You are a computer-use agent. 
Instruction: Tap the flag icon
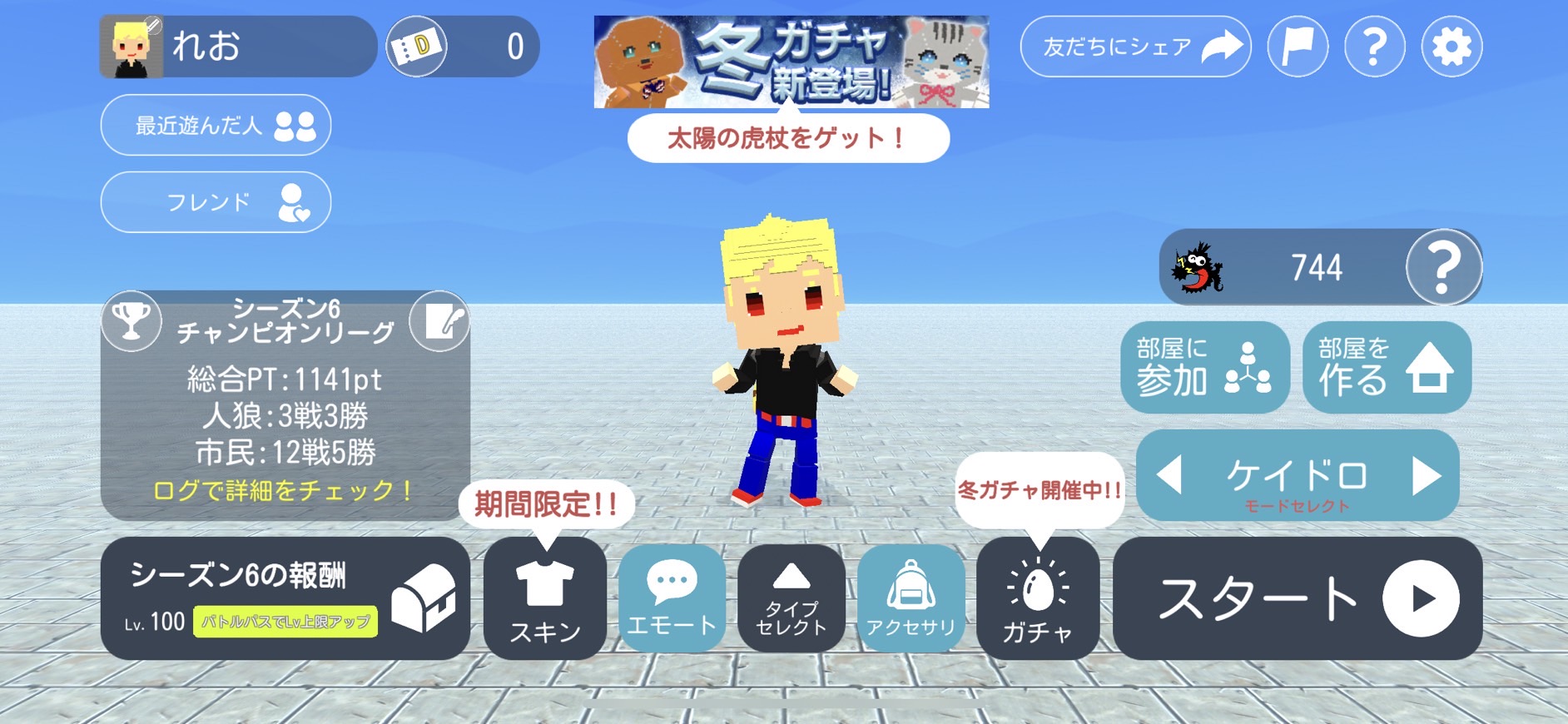coord(1298,47)
